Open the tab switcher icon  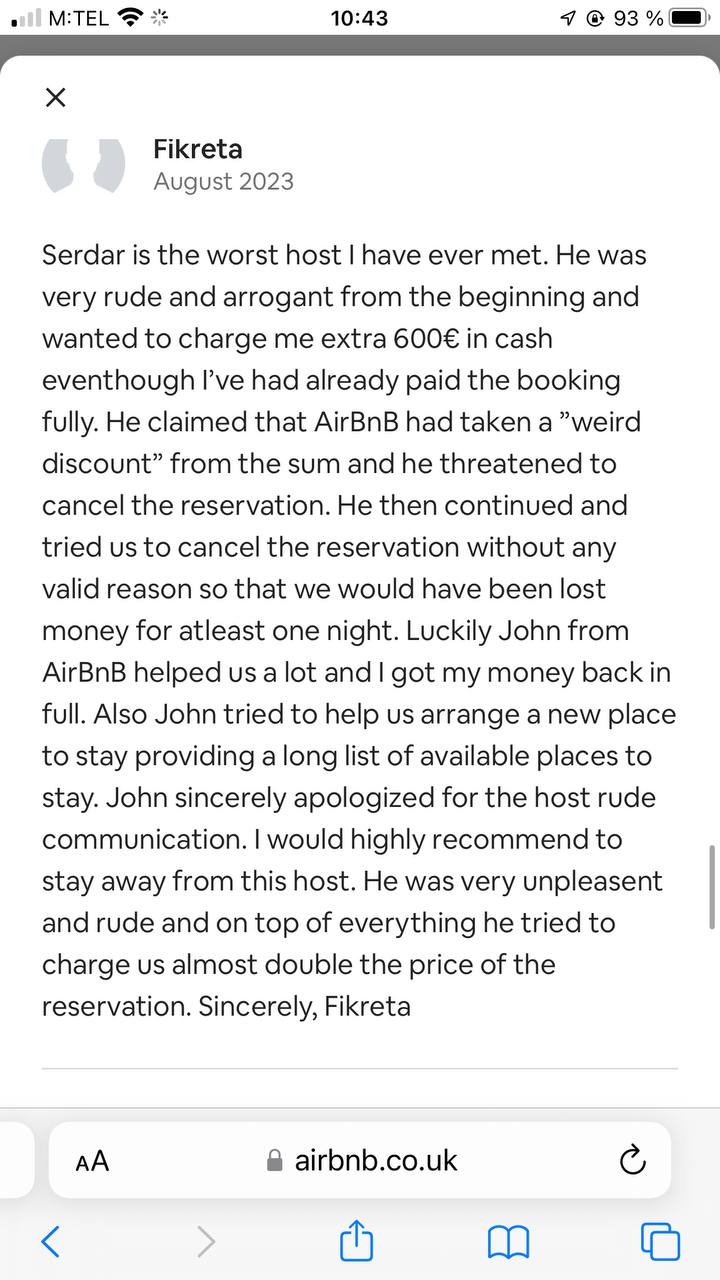(x=660, y=1240)
